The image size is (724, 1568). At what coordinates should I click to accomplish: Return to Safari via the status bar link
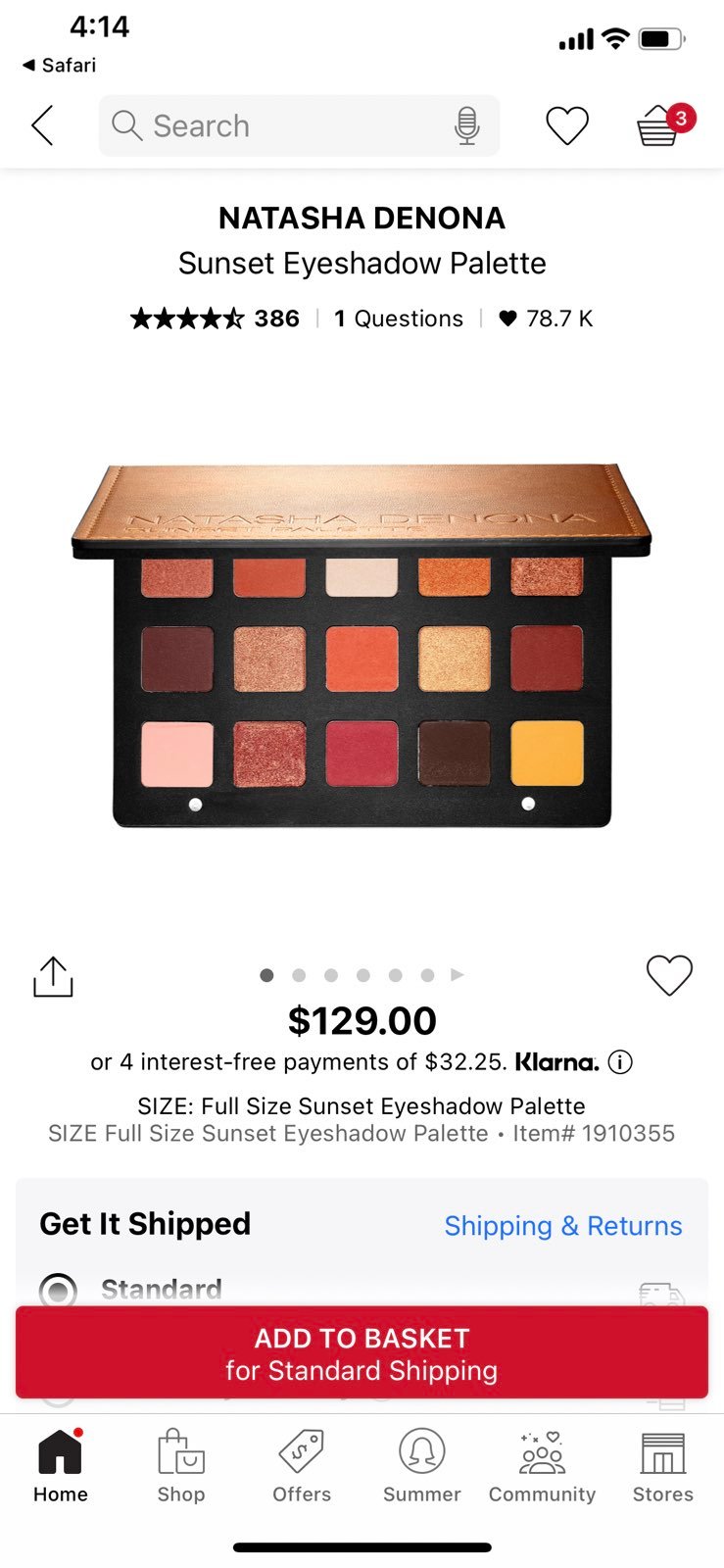[x=60, y=66]
